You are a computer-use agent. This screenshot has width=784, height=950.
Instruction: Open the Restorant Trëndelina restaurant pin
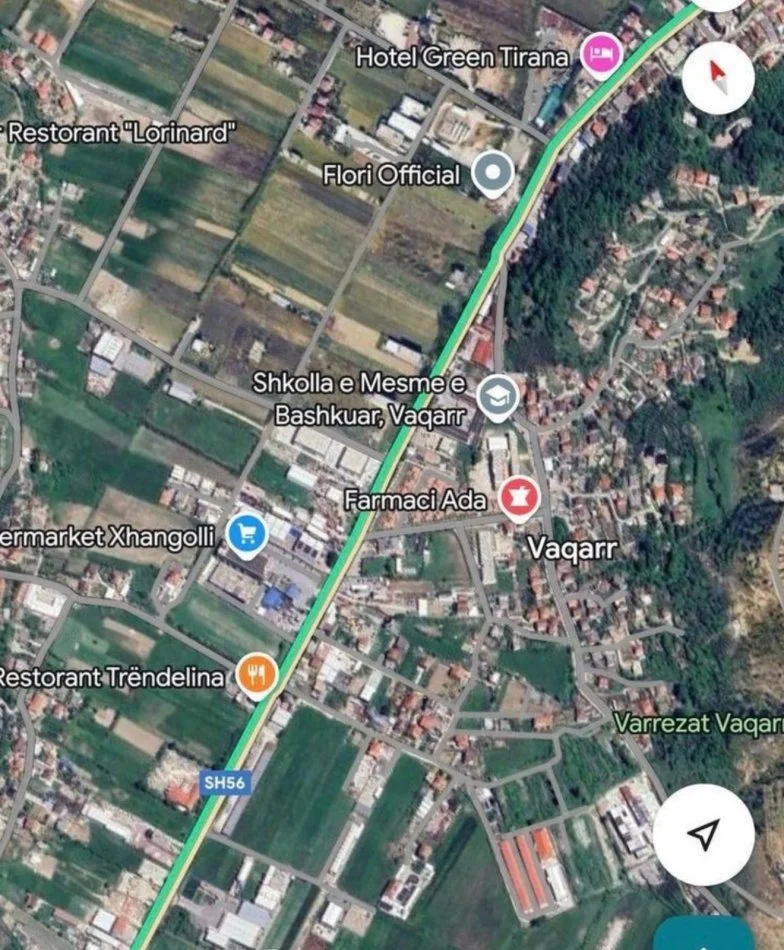coord(257,676)
